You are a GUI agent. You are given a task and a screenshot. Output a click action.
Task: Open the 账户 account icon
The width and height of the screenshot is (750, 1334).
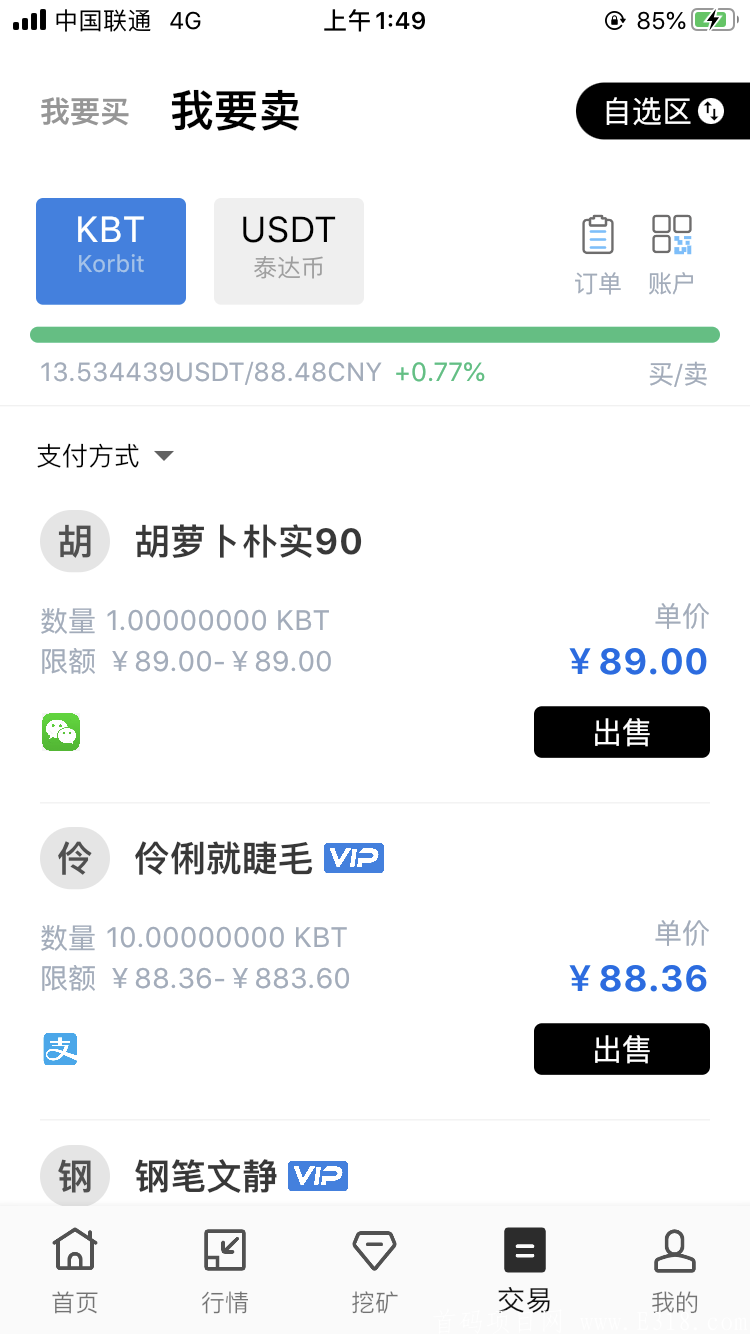671,255
